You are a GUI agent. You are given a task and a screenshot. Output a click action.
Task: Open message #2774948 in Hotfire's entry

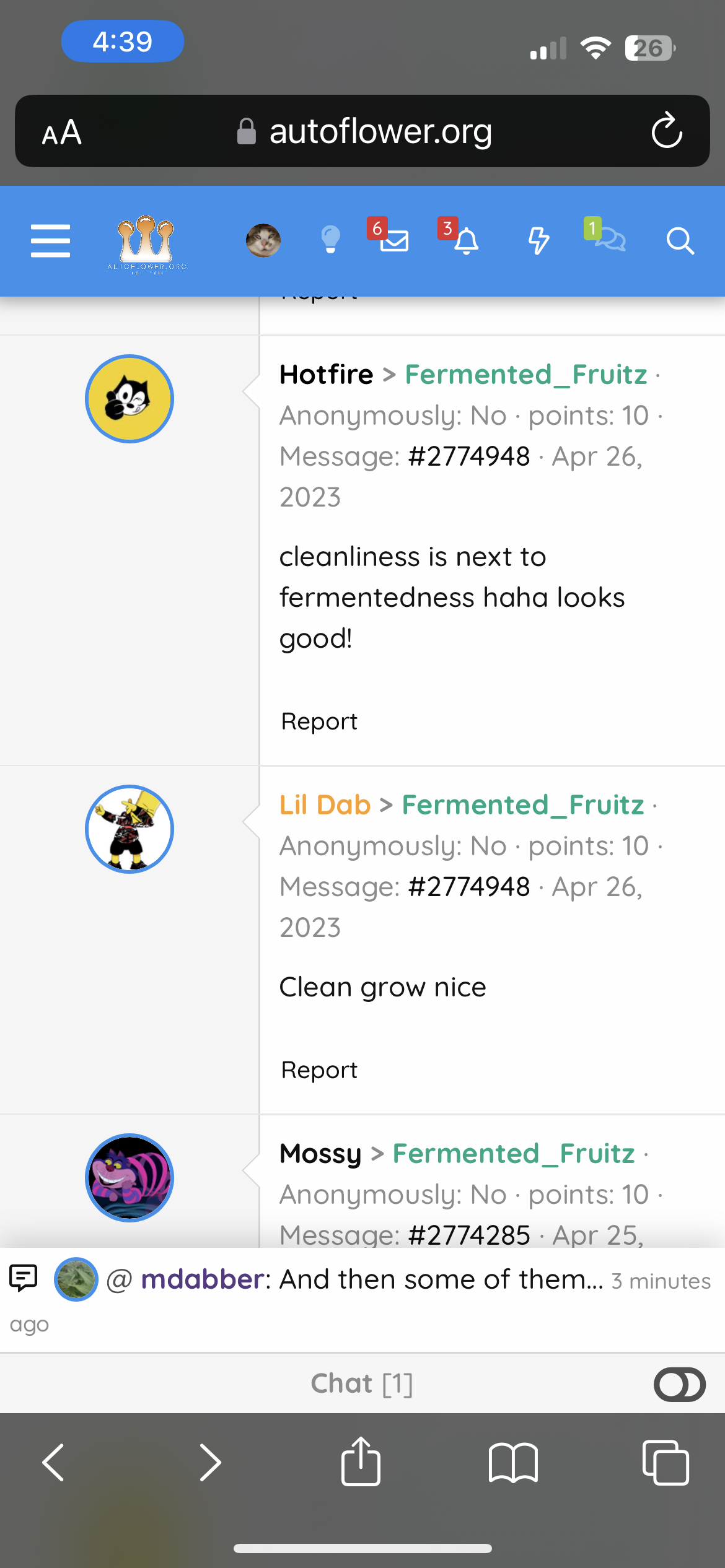tap(469, 456)
